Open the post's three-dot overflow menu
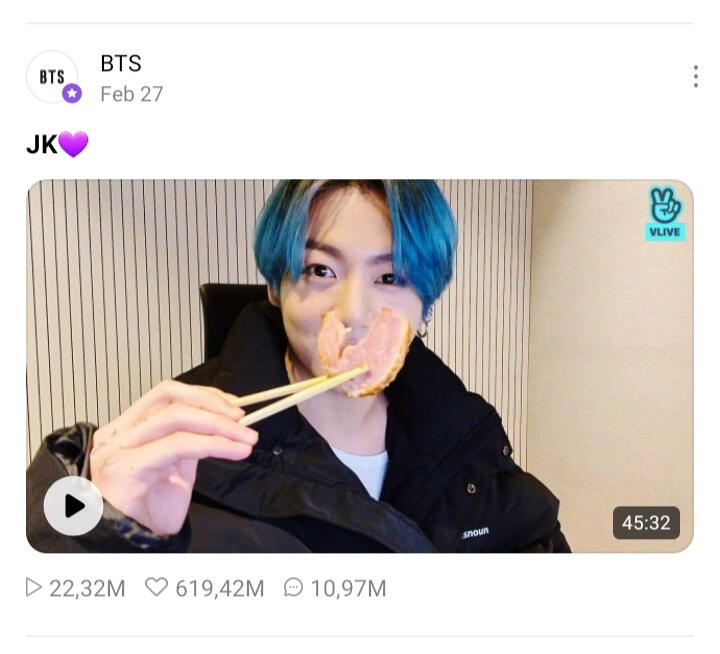Screen dimensions: 720x654 tap(695, 77)
